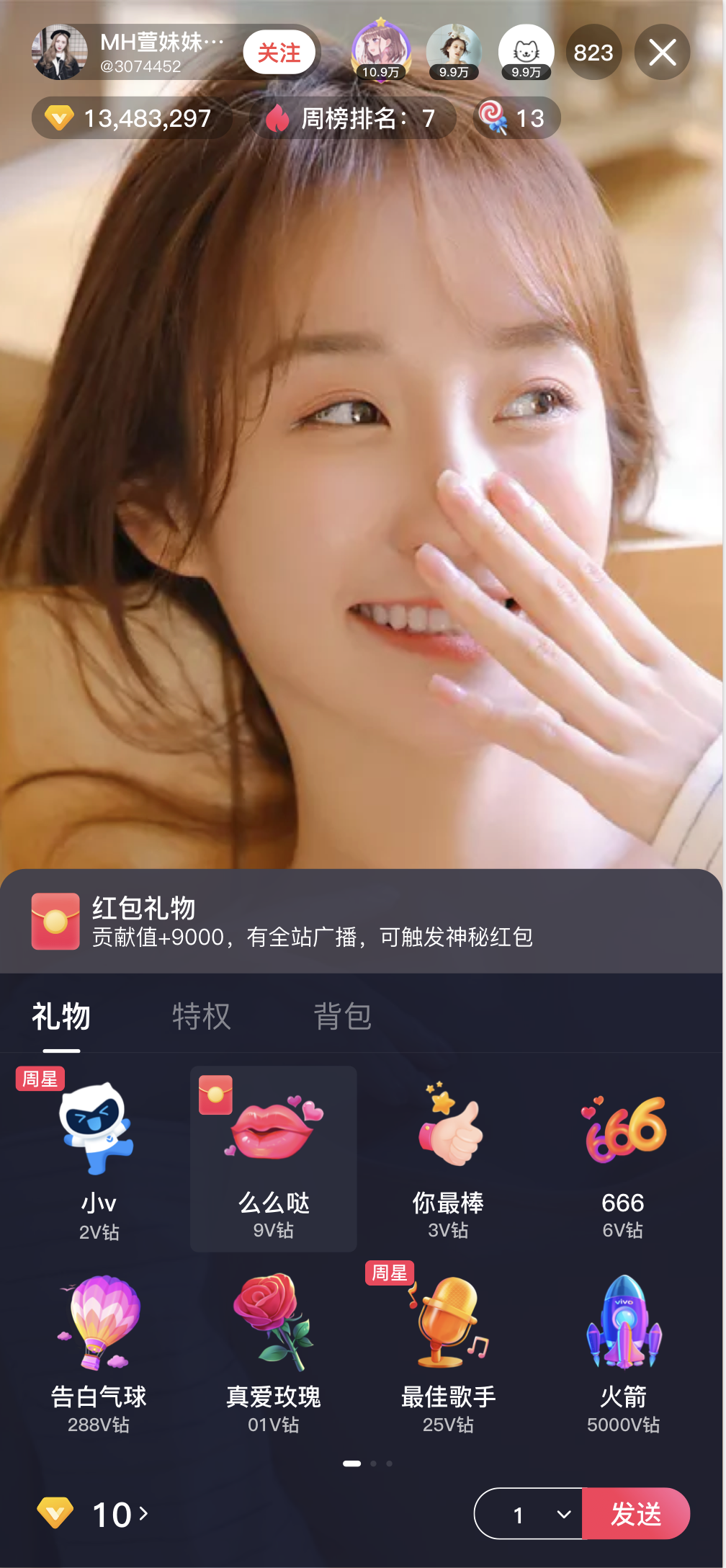Open the V钻 balance recharge
Screen dimensions: 726x1568
94,1514
